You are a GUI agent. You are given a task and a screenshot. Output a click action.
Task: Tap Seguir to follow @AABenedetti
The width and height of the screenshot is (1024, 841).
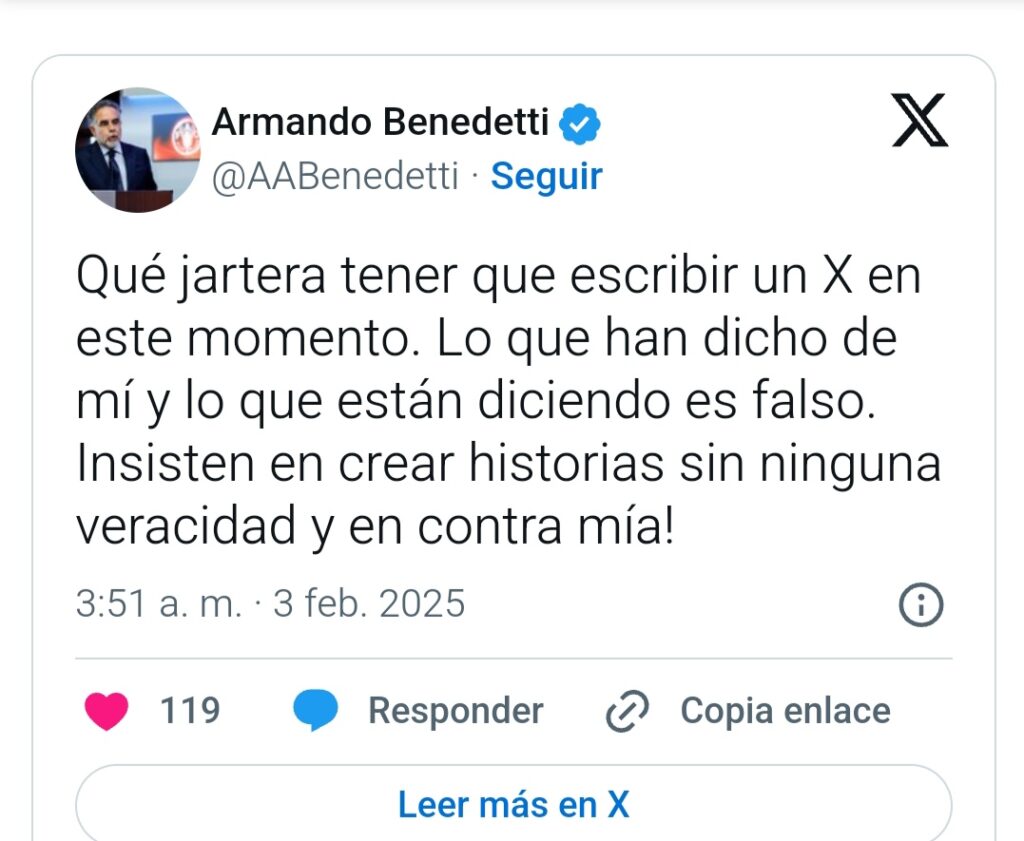546,176
